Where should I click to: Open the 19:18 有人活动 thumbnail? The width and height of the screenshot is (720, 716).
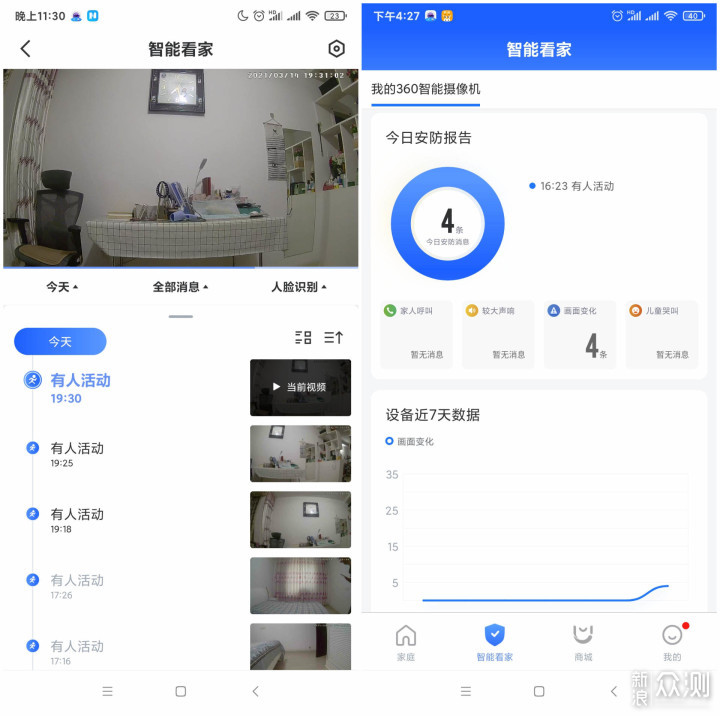300,519
